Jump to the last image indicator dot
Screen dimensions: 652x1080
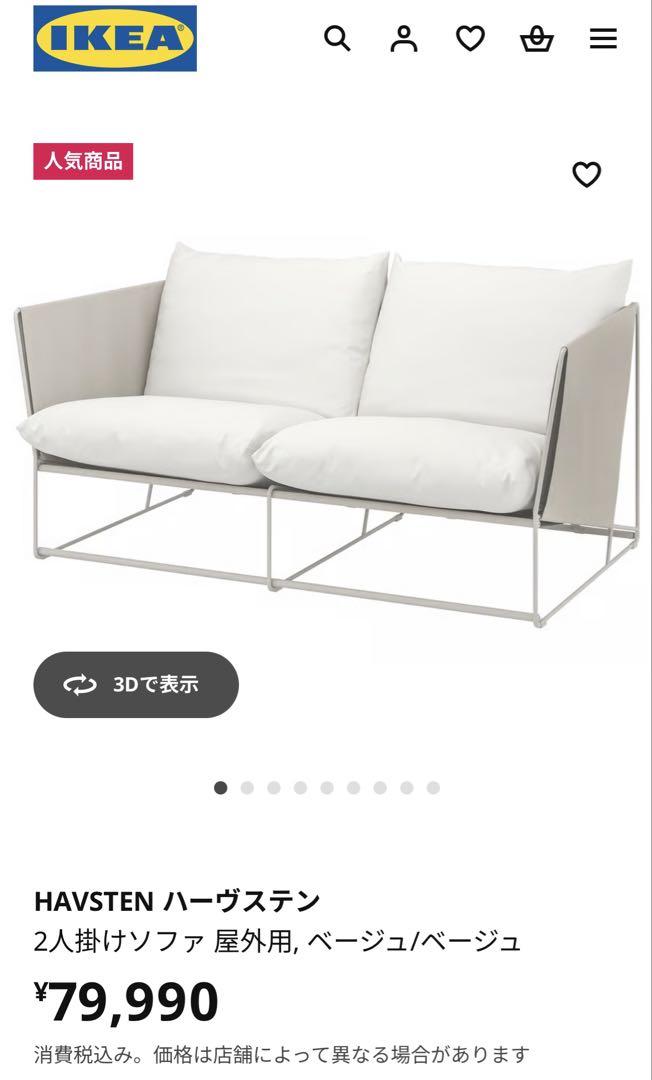[x=433, y=788]
